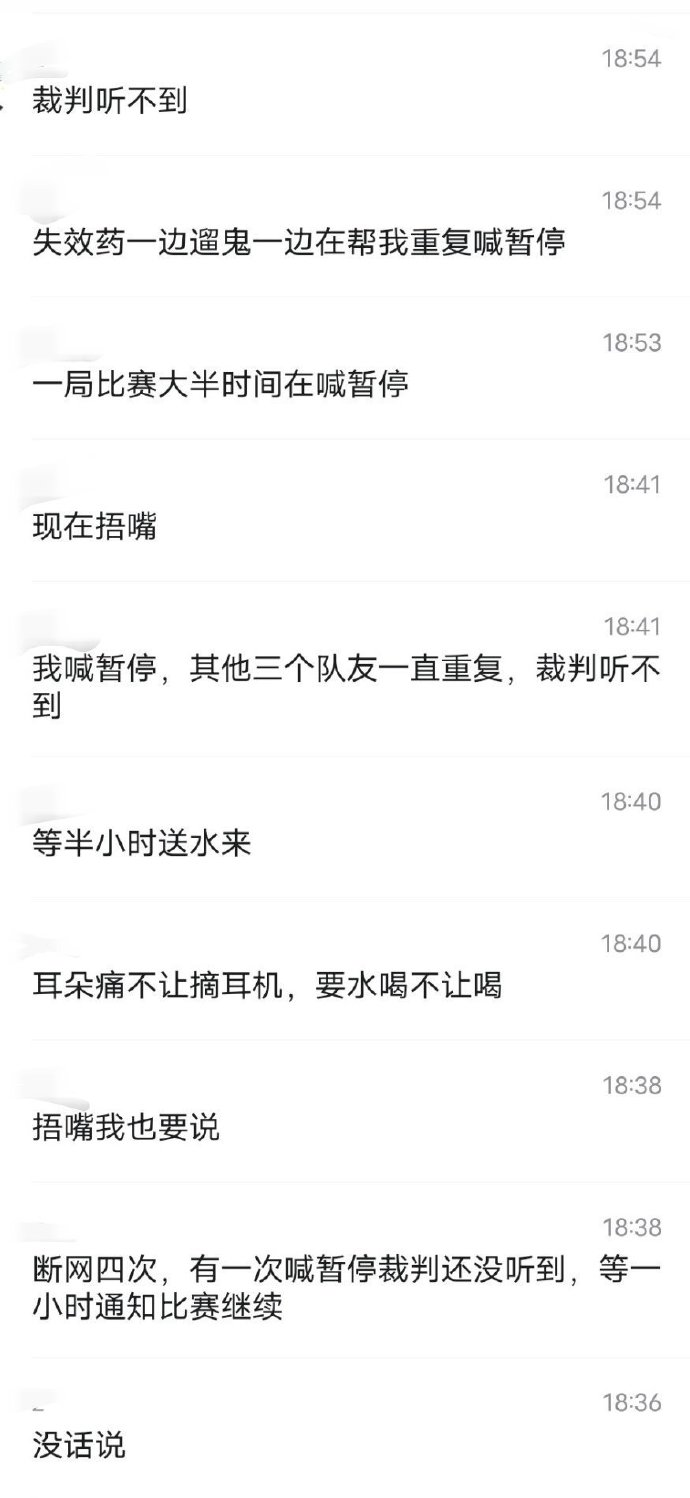The image size is (690, 1498).
Task: Open the message "等半小时送水来"
Action: (x=141, y=844)
